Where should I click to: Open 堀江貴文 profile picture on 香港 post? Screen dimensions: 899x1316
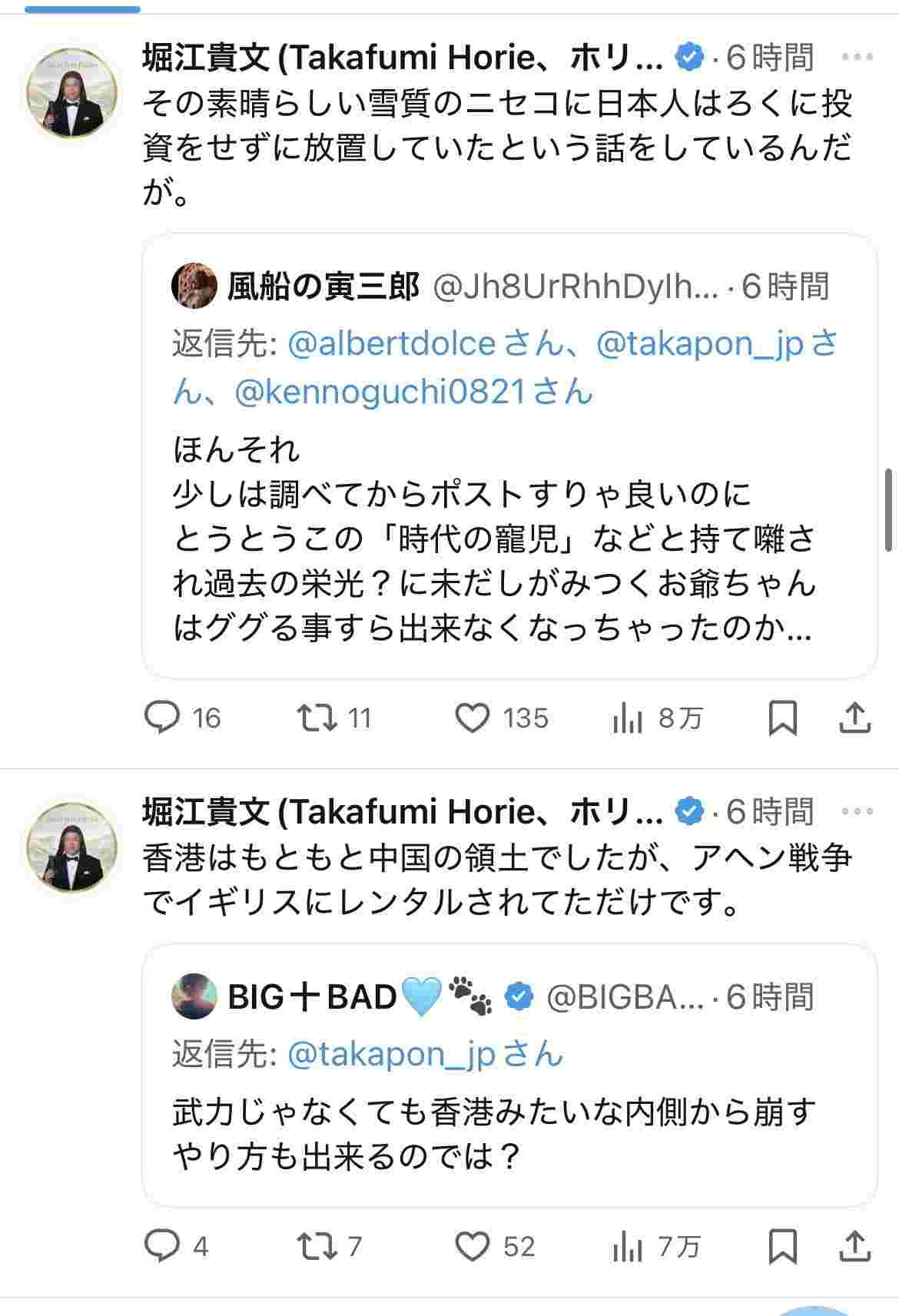(x=71, y=847)
